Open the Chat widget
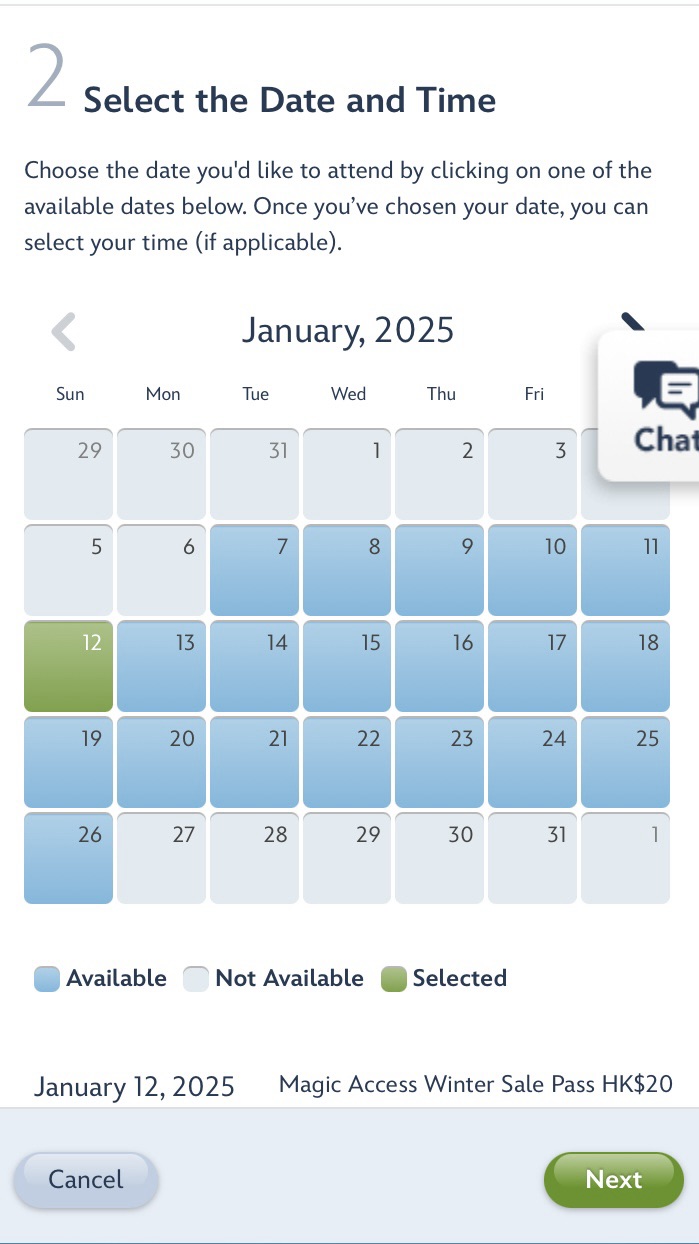The height and width of the screenshot is (1244, 699). [x=652, y=407]
